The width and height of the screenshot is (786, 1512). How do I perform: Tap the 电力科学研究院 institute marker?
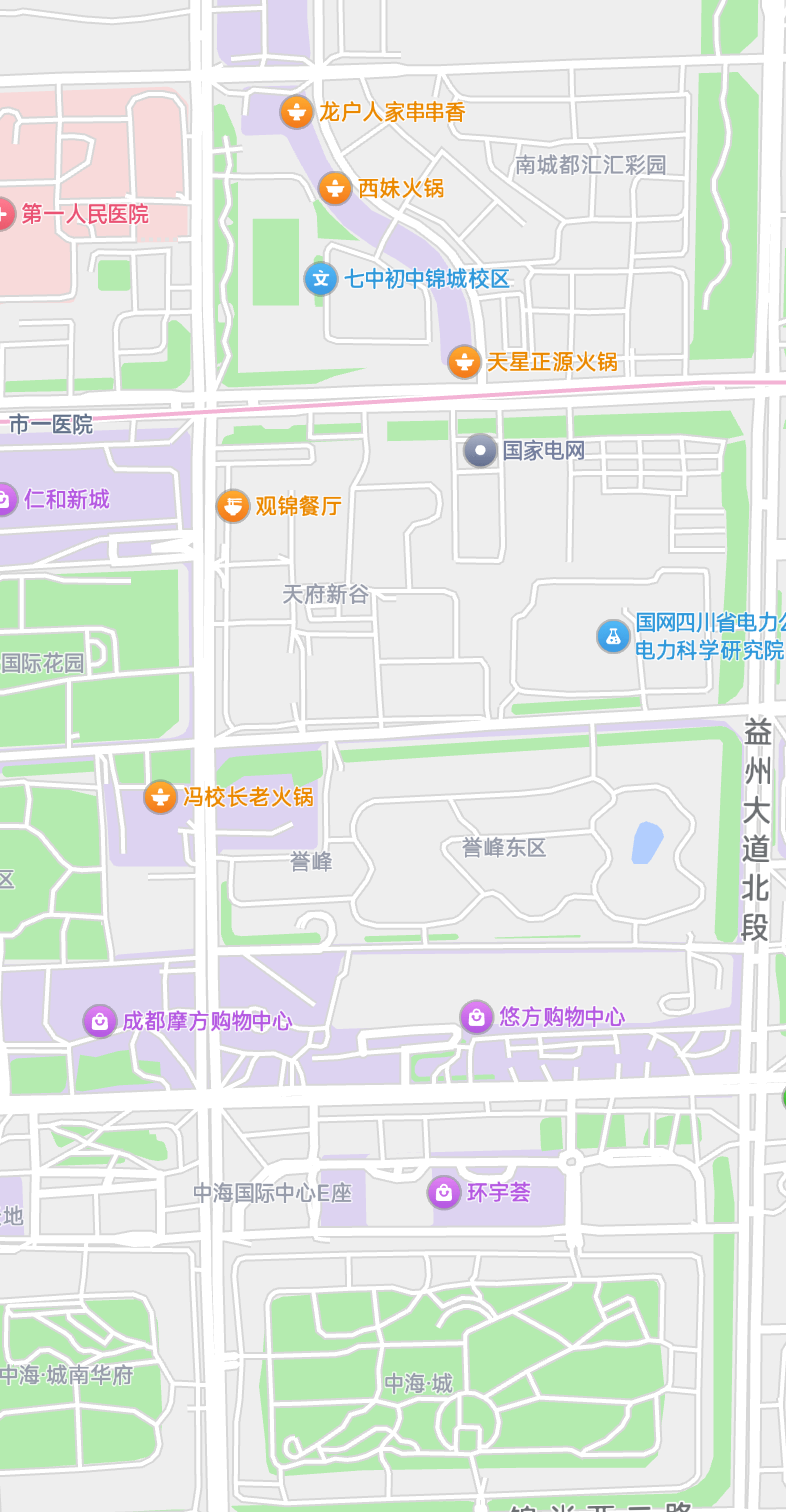(x=614, y=636)
